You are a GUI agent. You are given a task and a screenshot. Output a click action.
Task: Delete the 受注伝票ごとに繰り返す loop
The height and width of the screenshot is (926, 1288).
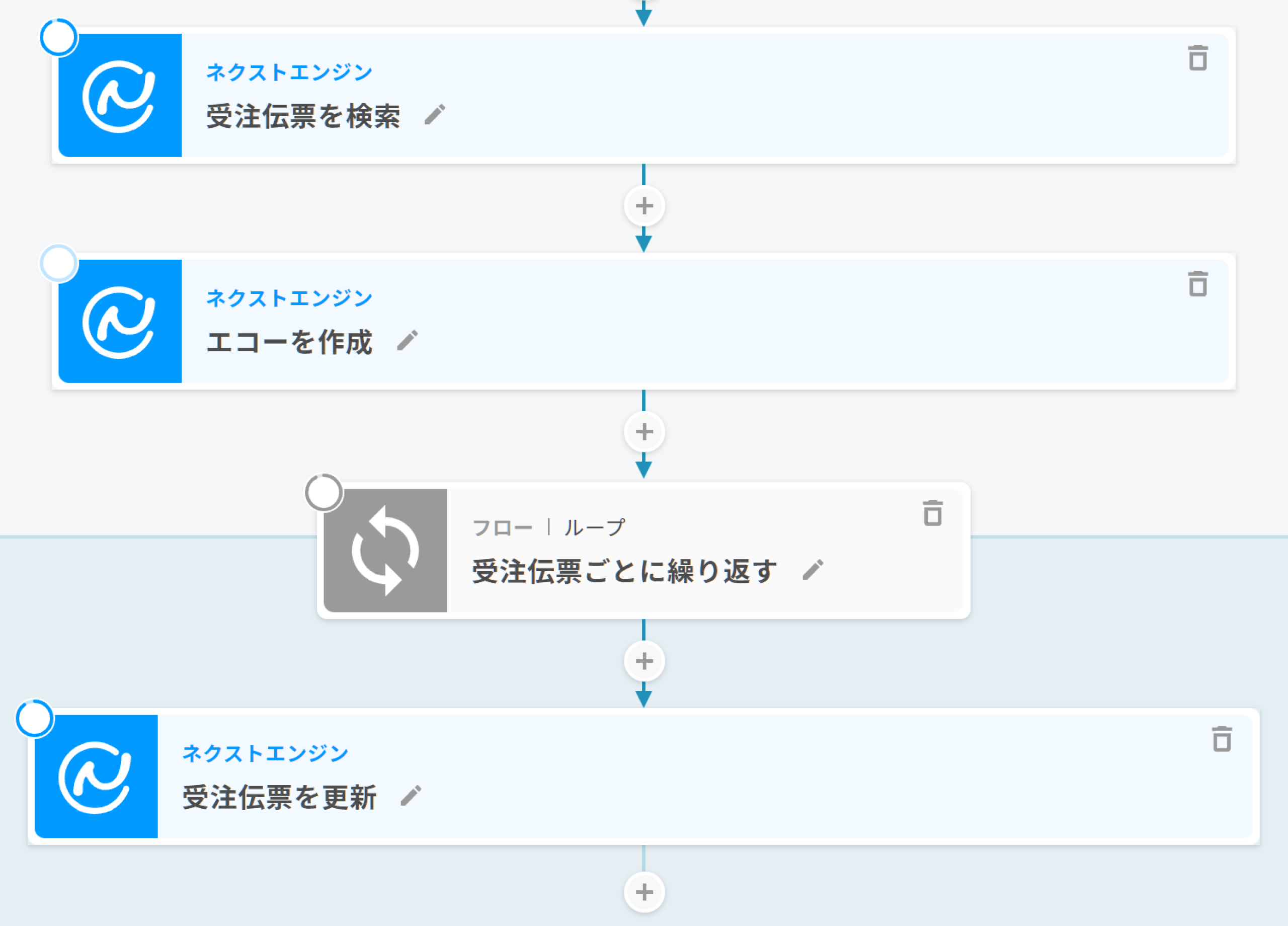tap(932, 513)
